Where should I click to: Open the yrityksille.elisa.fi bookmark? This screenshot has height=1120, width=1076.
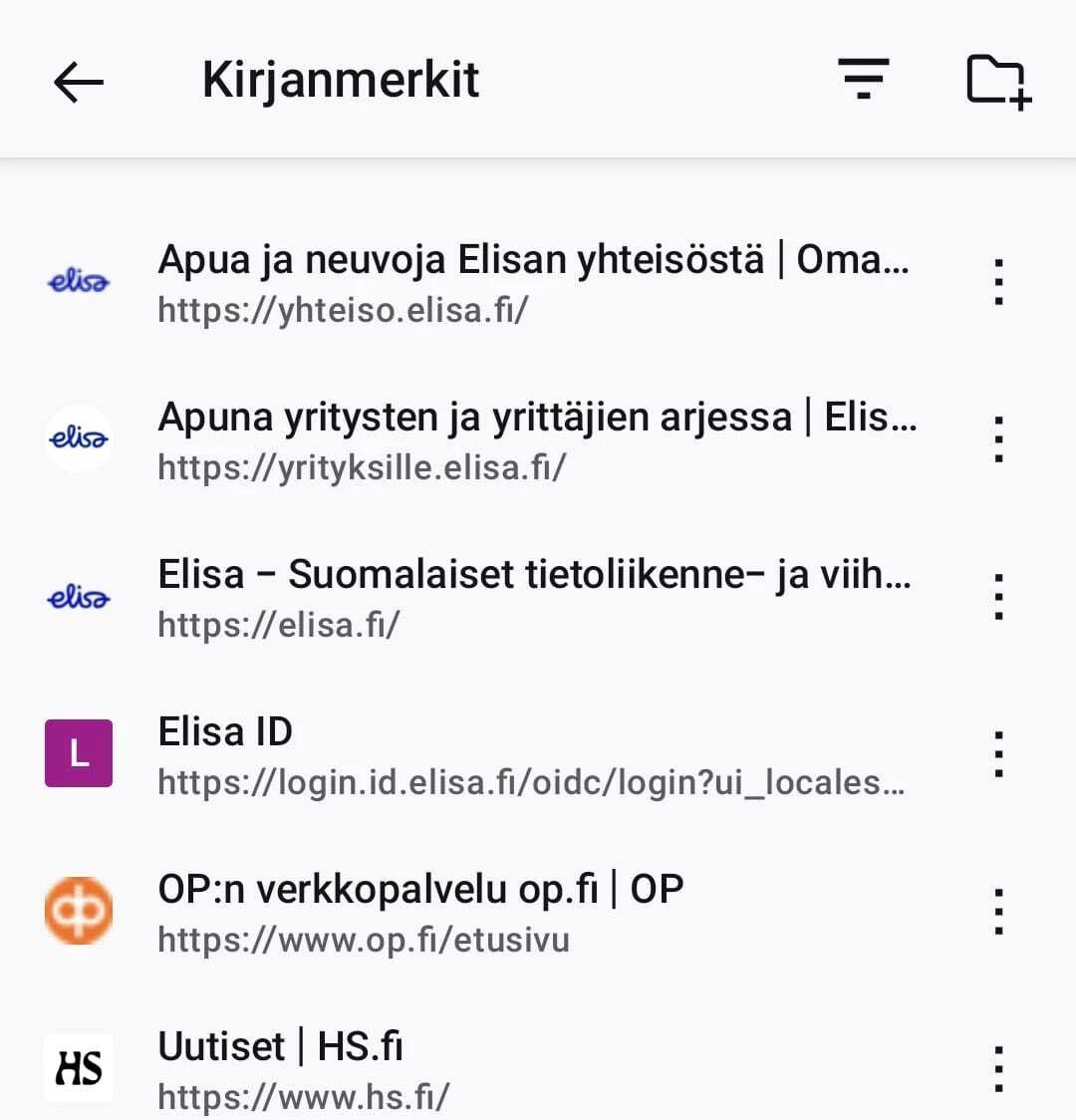[x=536, y=440]
